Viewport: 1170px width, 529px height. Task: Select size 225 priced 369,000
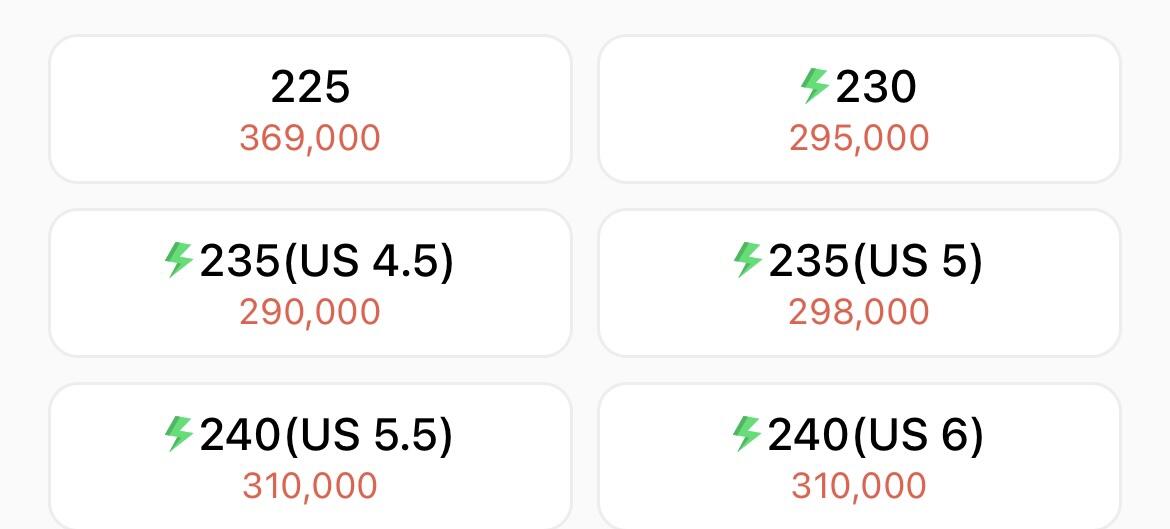coord(310,109)
